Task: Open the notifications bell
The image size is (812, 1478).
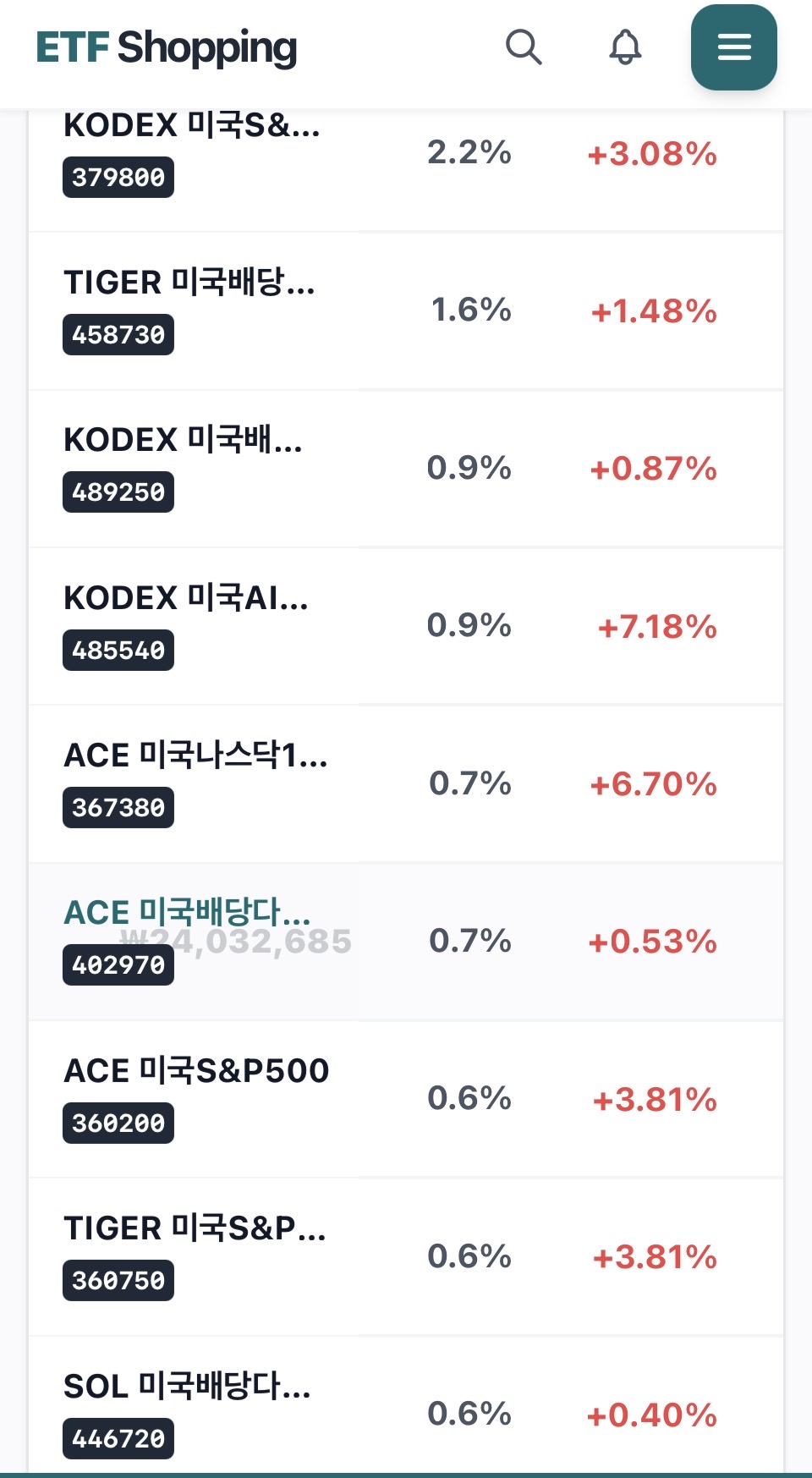Action: point(625,47)
